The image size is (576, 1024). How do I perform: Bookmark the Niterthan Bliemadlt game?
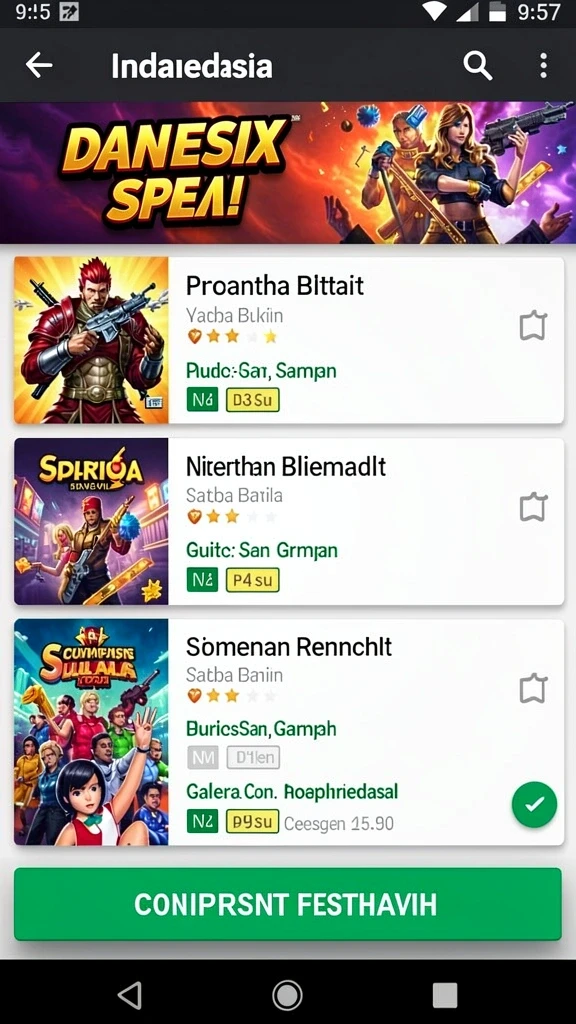[532, 507]
